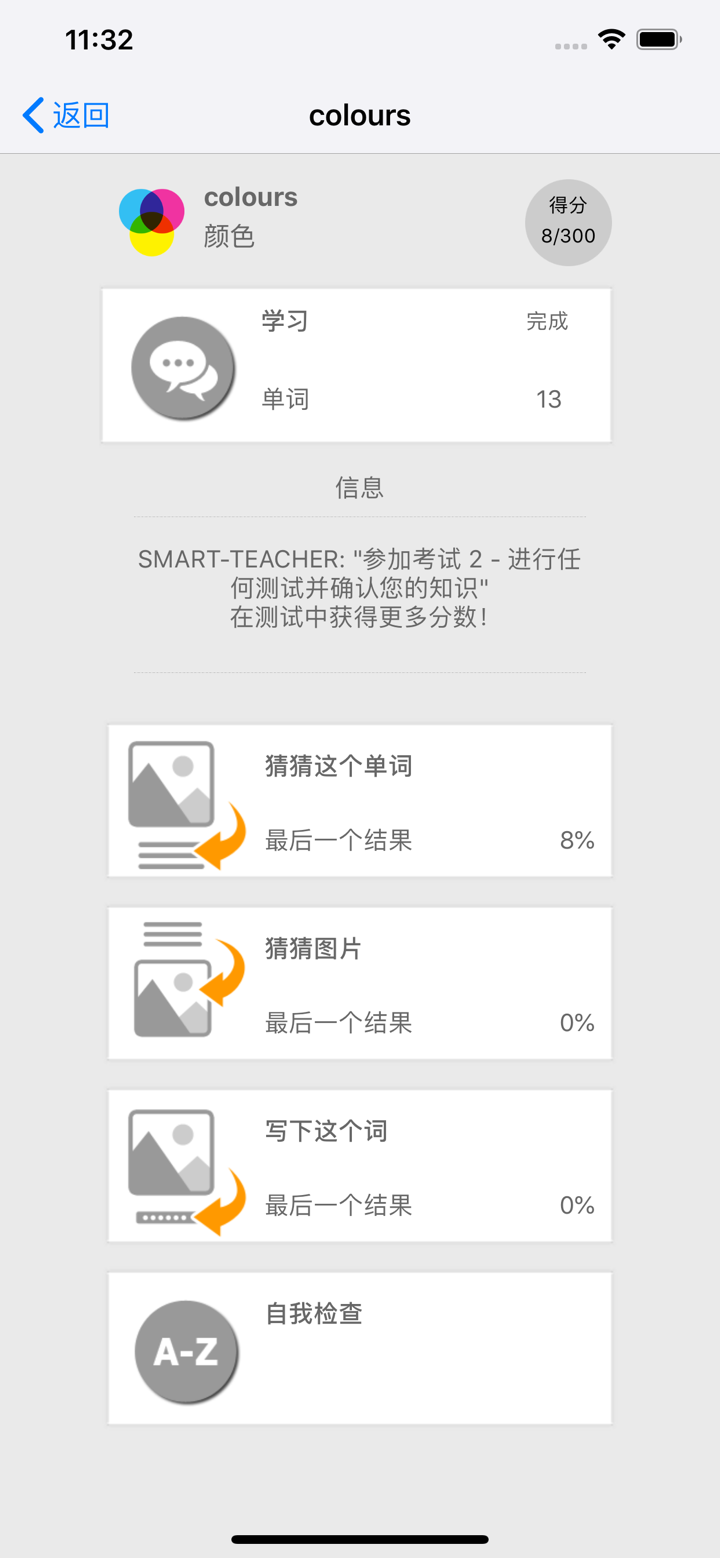Tap the 8% last result score
720x1558 pixels.
pos(580,840)
